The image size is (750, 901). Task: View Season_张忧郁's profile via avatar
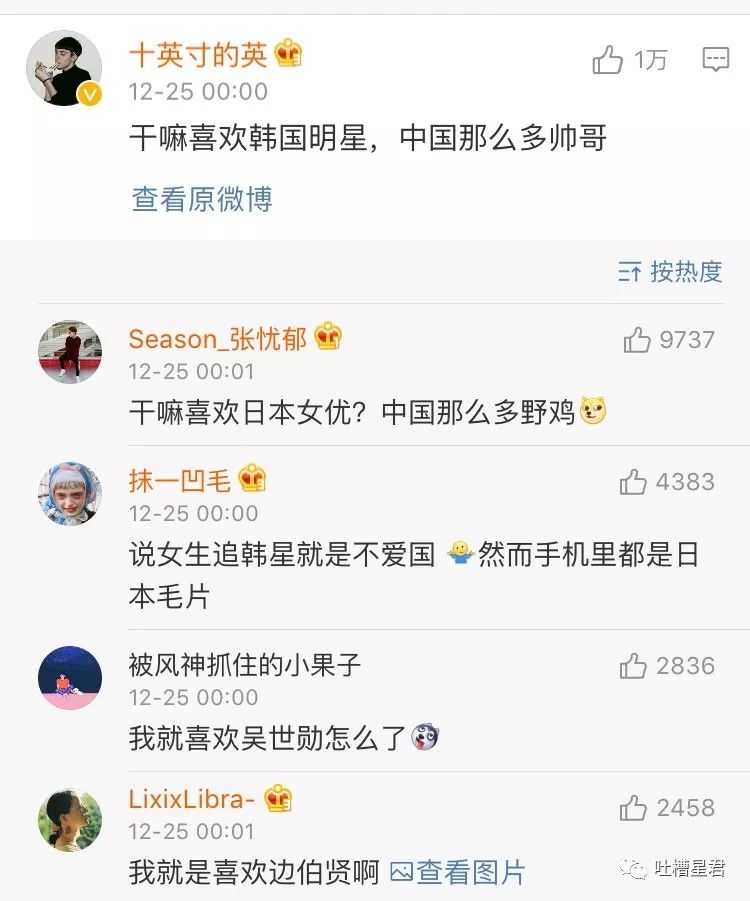[x=70, y=352]
